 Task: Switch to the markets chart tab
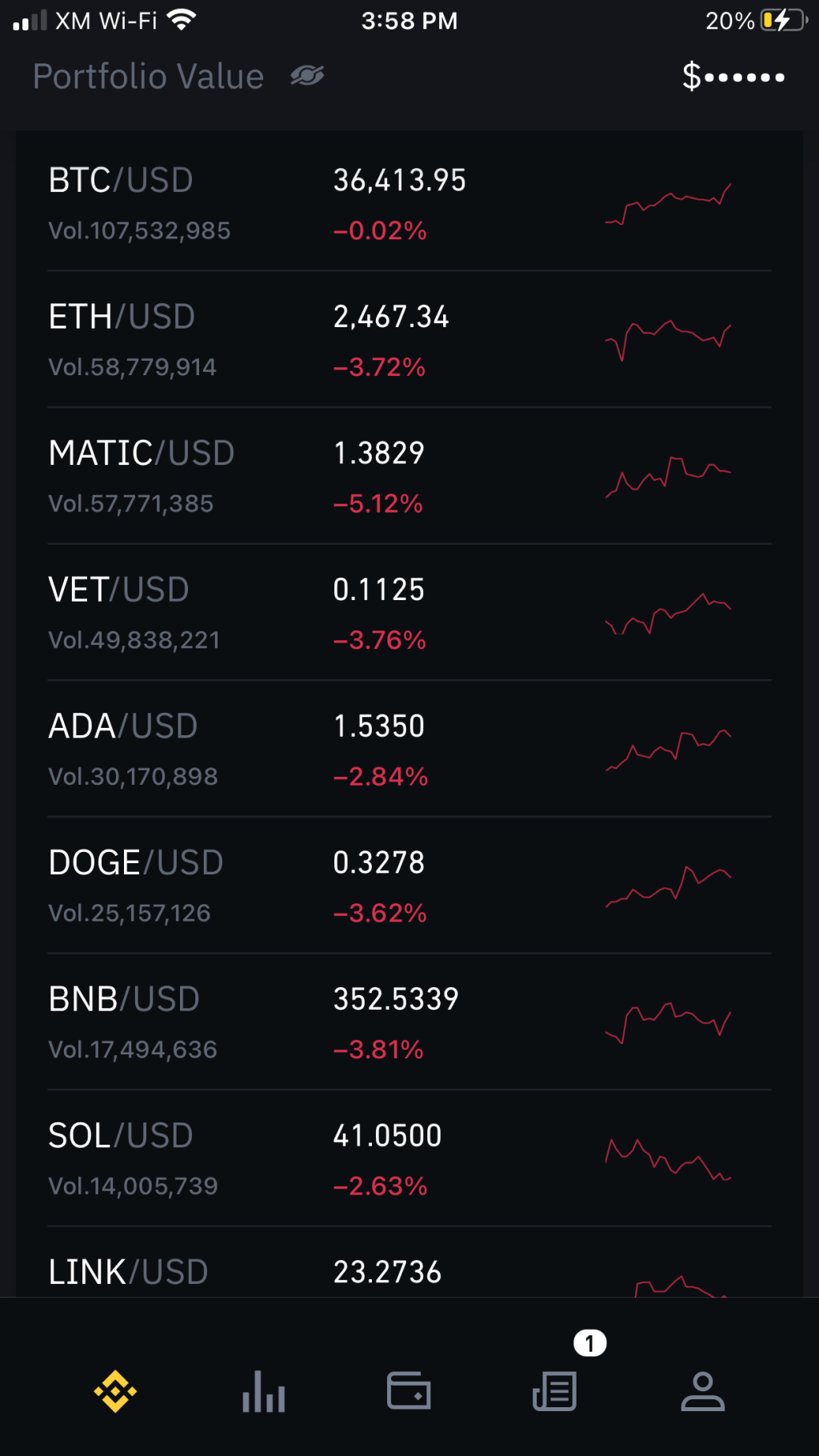263,1391
